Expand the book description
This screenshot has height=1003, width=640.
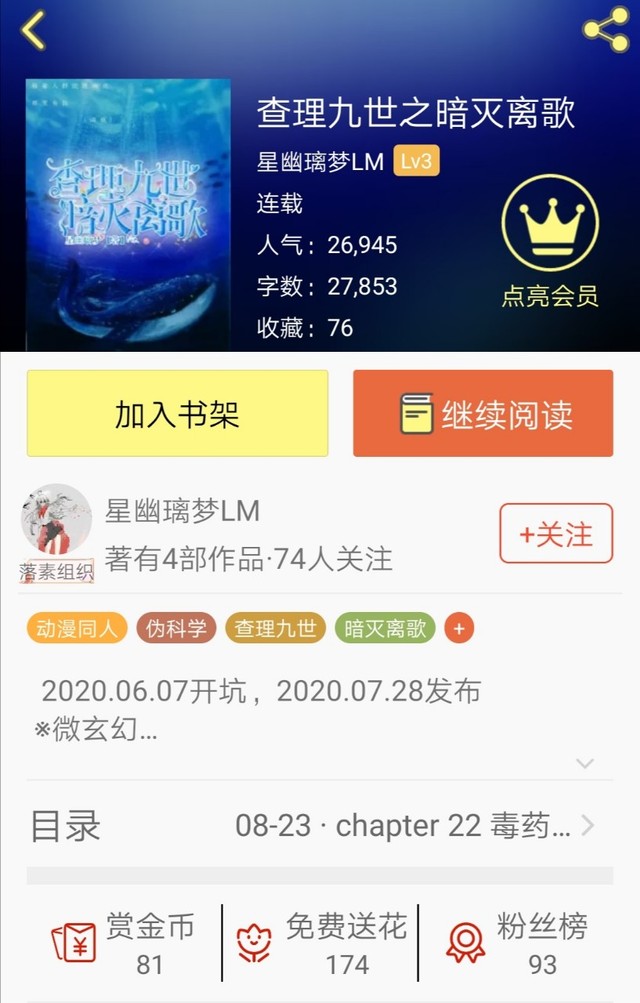coord(585,763)
